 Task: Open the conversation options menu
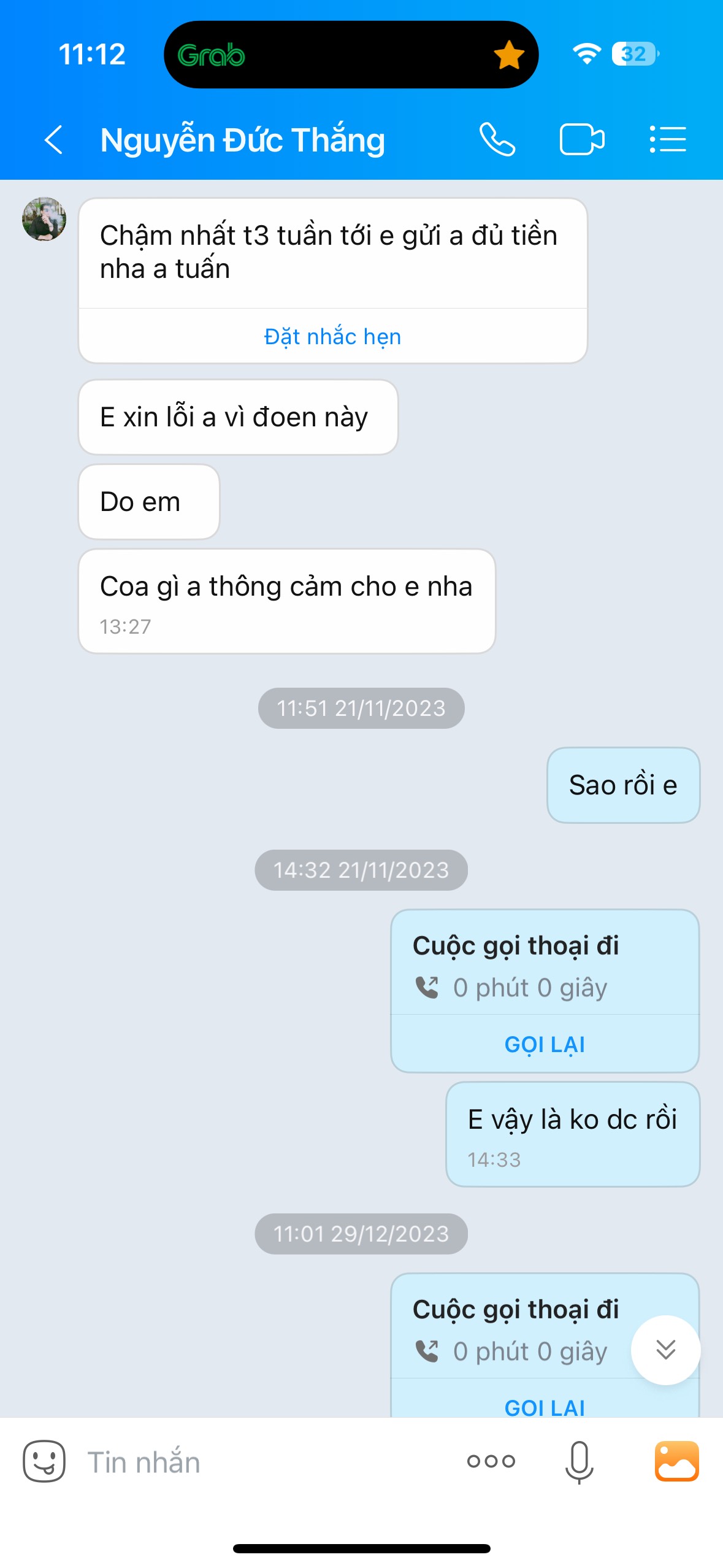point(667,140)
